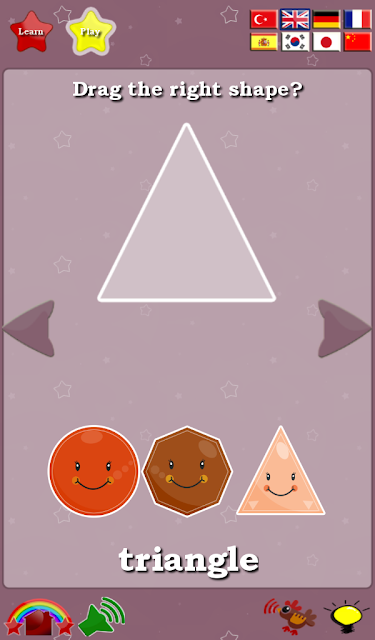Image resolution: width=375 pixels, height=640 pixels.
Task: Select the German flag
Action: (x=326, y=19)
